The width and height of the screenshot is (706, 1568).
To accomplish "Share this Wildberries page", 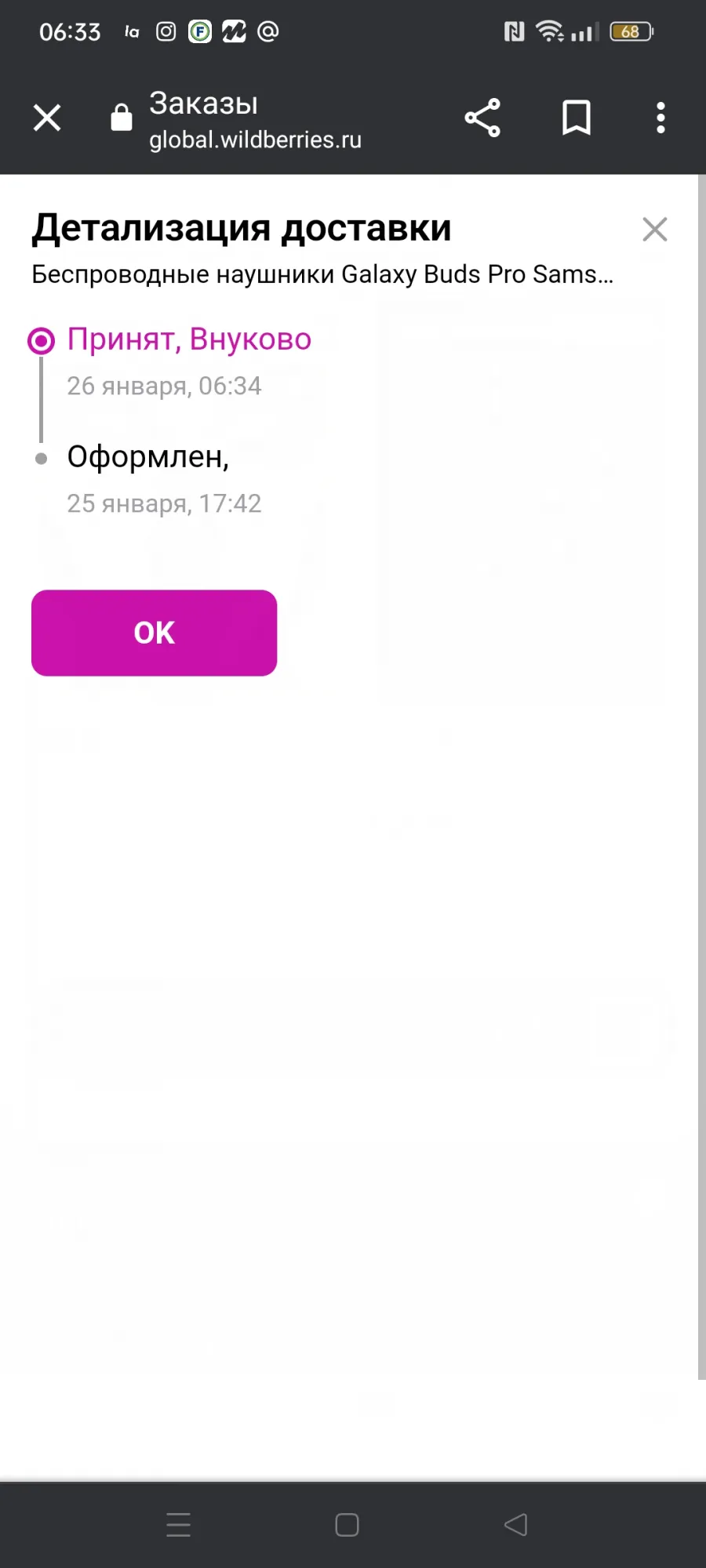I will coord(482,118).
